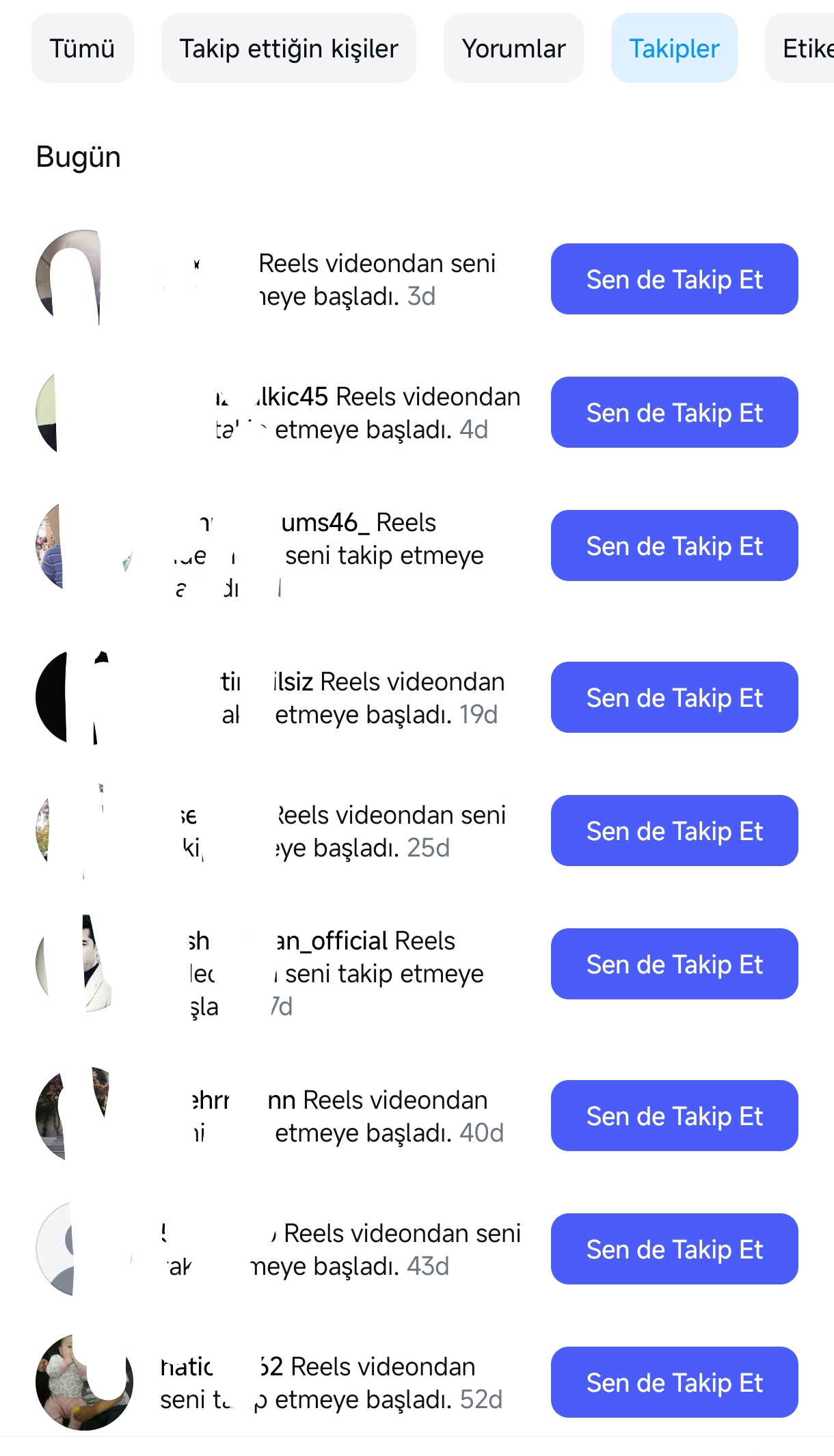The image size is (834, 1456).
Task: Follow back the user from 3d ago
Action: (675, 279)
